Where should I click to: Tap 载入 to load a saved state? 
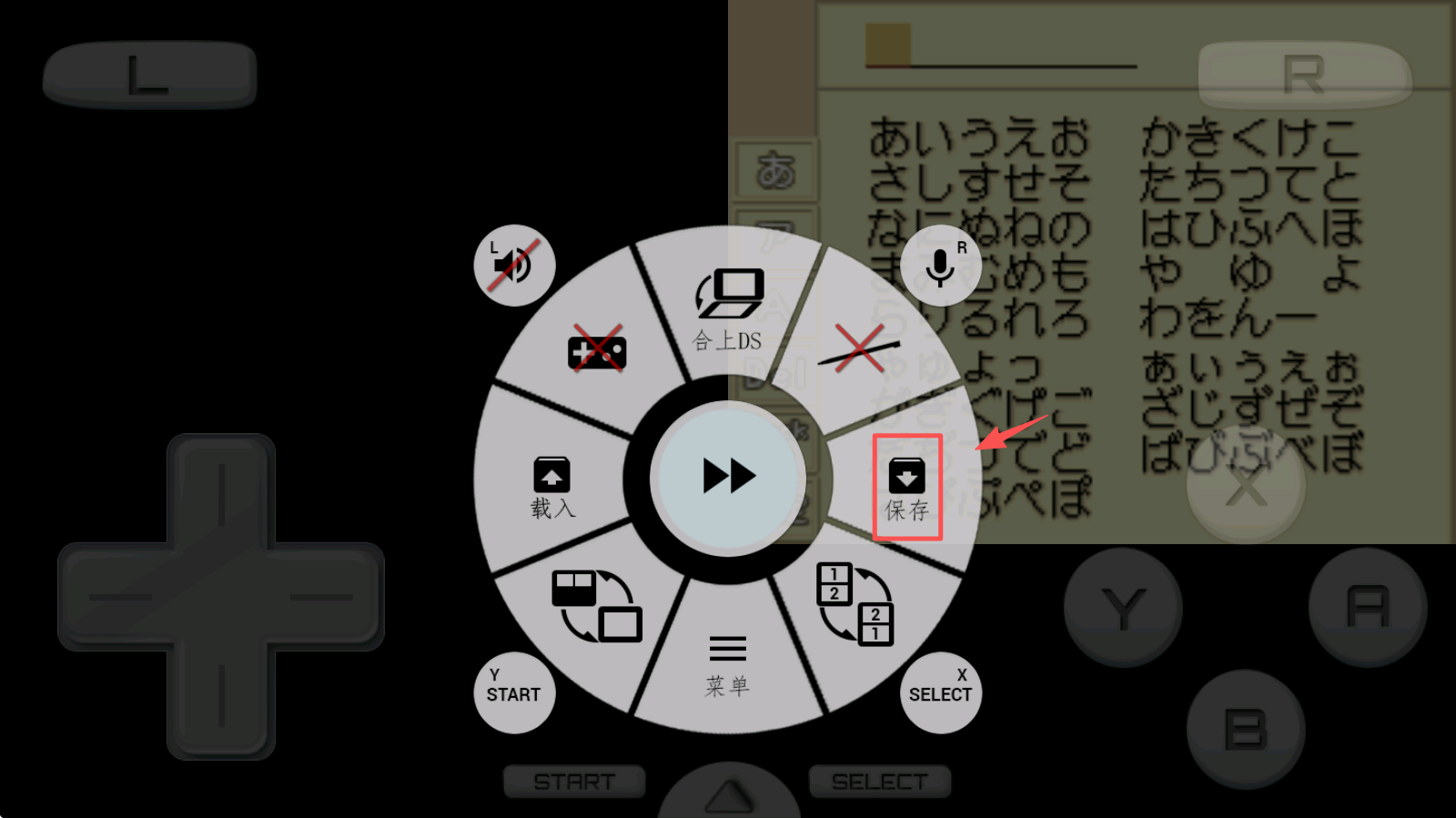coord(551,487)
